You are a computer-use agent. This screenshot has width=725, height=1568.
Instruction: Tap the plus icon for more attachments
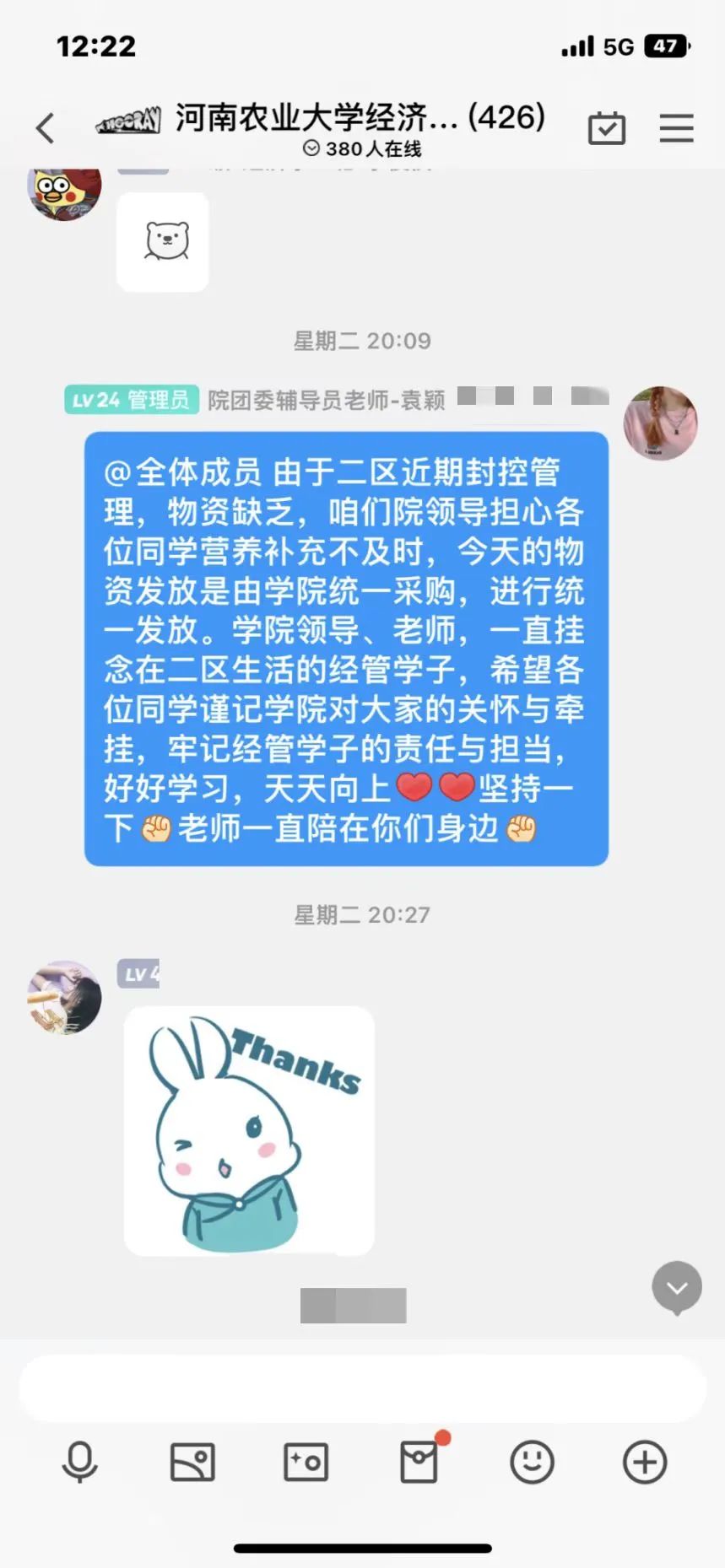point(643,1464)
